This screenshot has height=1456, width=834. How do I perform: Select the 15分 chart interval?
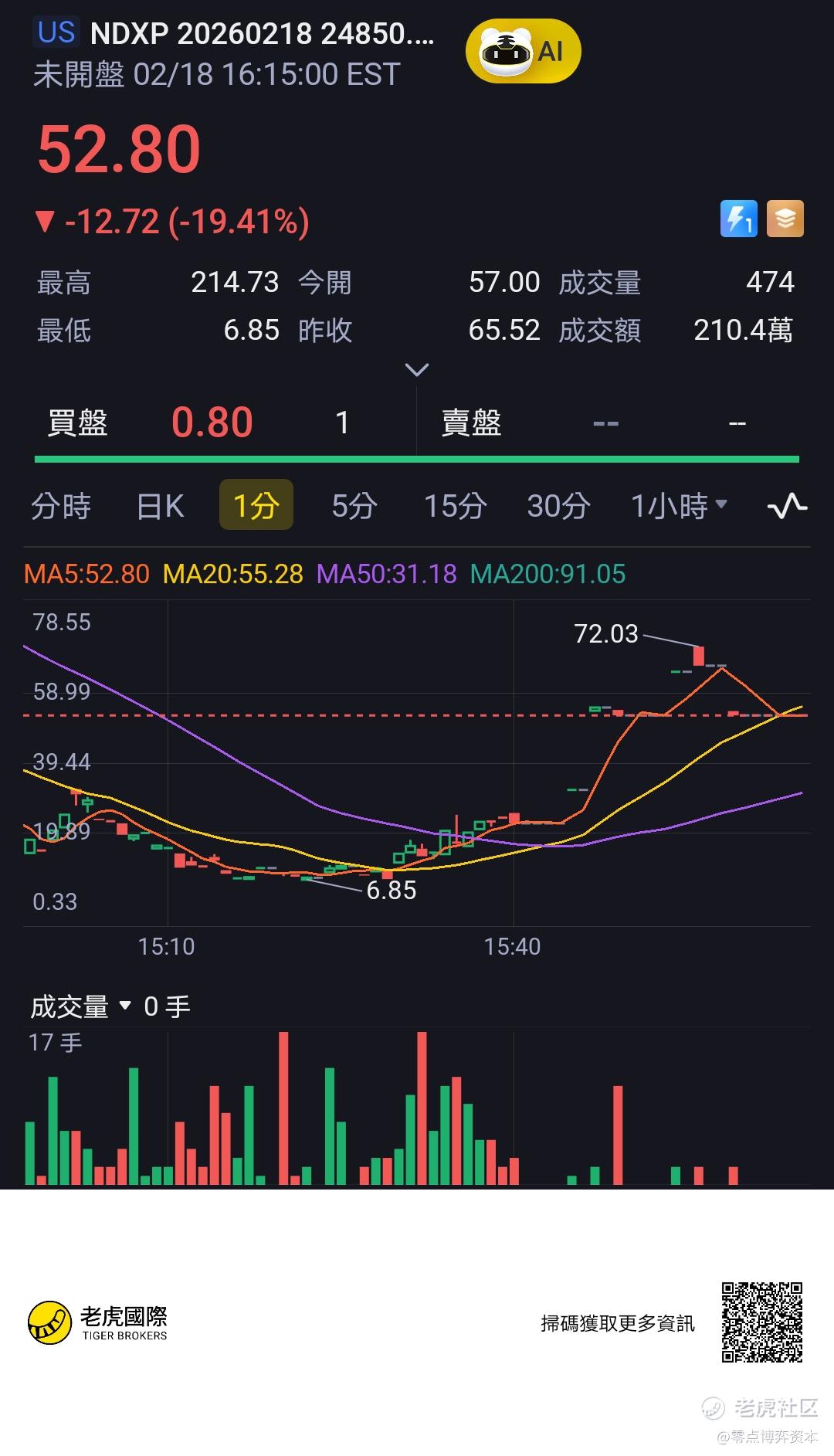tap(455, 506)
